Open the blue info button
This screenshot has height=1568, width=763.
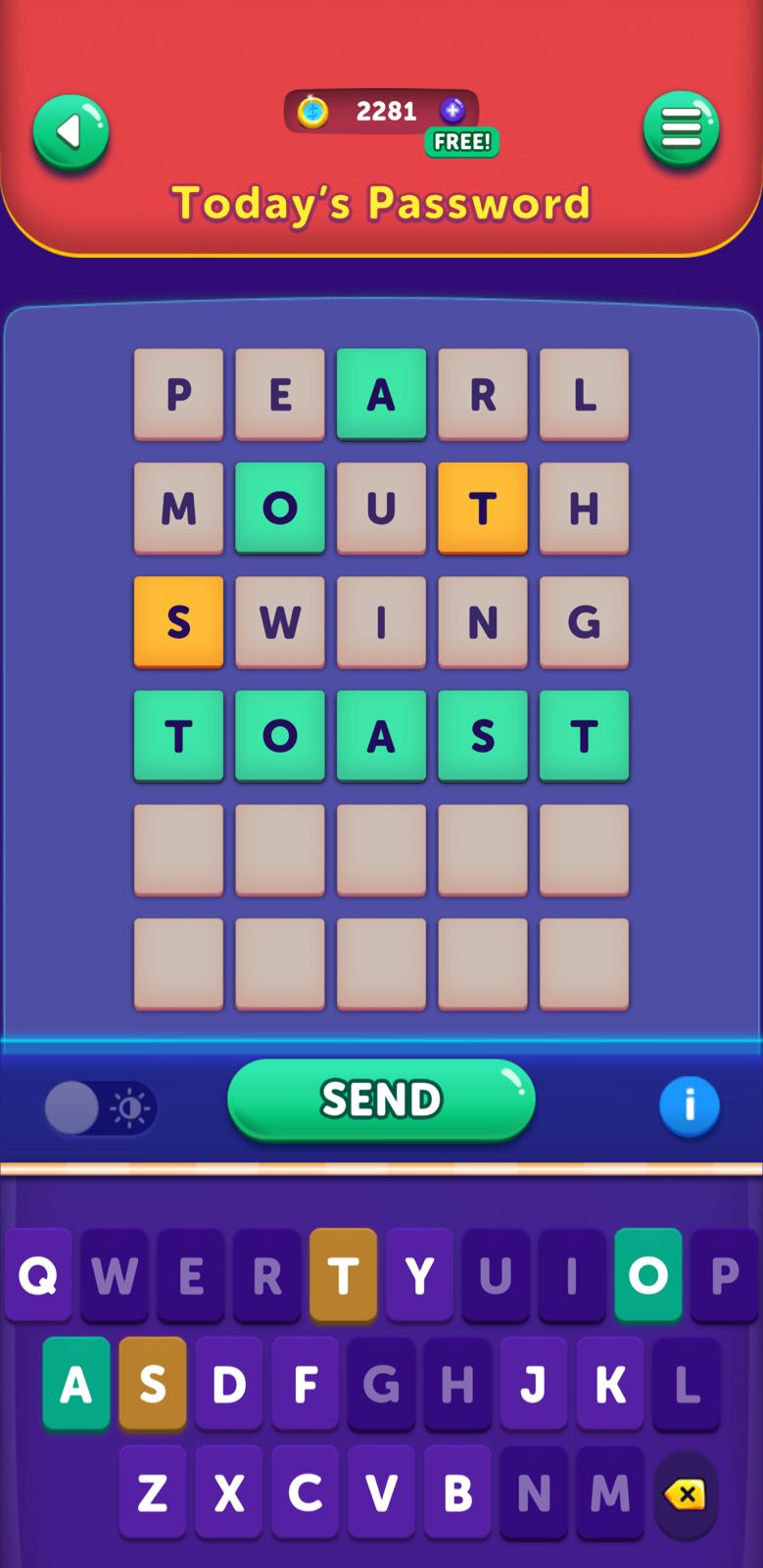pyautogui.click(x=690, y=1105)
